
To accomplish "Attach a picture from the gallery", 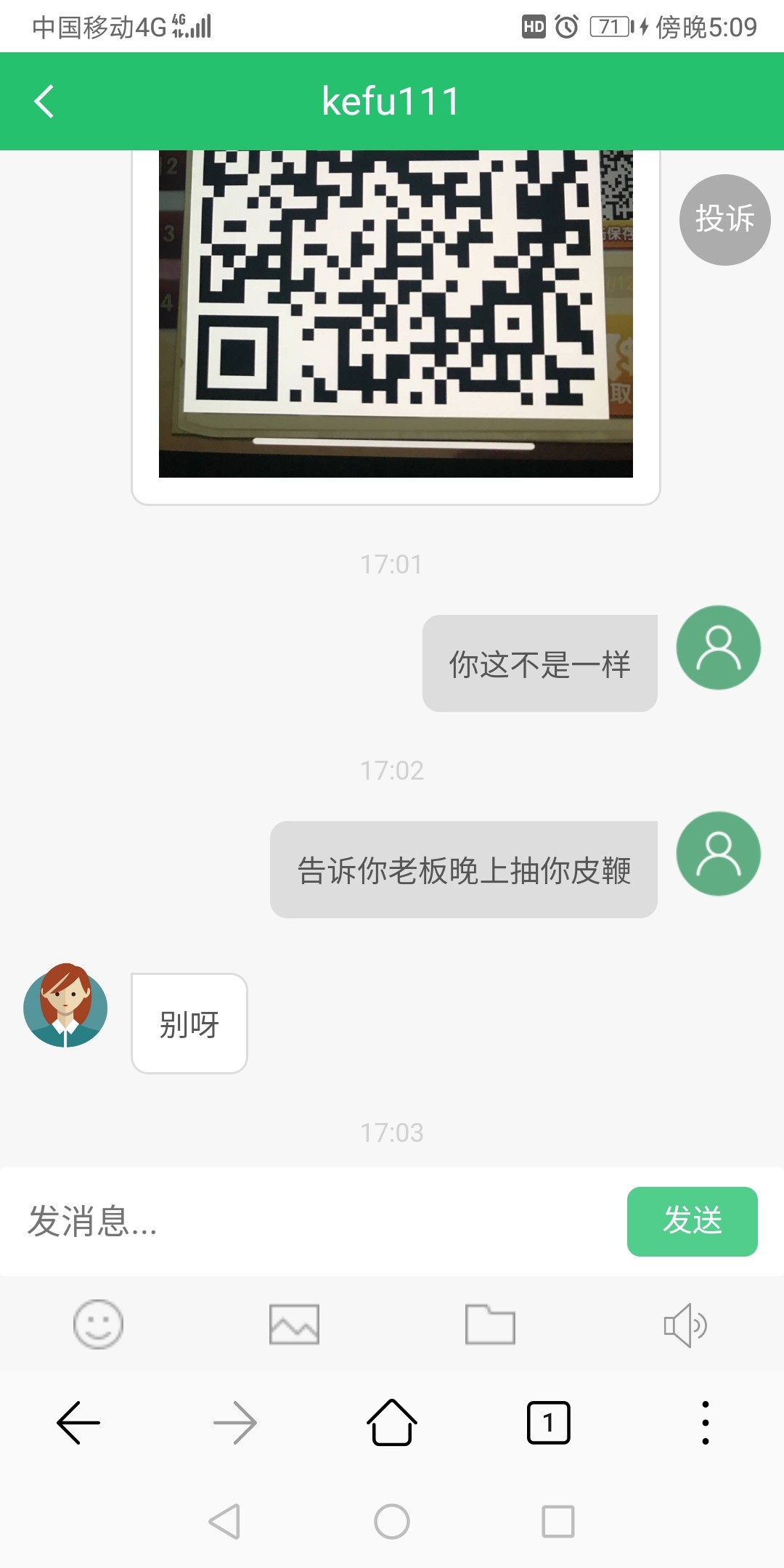I will (294, 1324).
